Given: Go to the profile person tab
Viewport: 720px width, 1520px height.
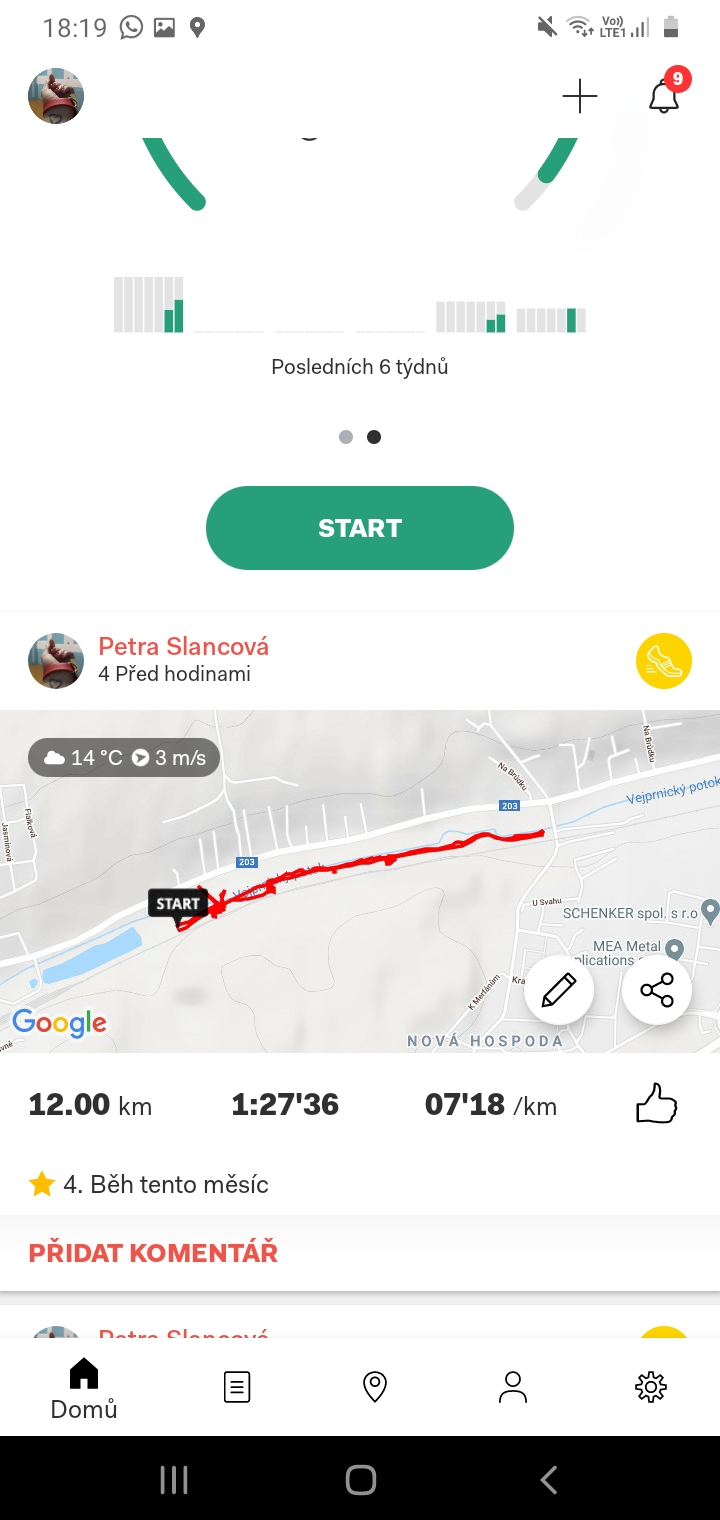Looking at the screenshot, I should point(512,1387).
